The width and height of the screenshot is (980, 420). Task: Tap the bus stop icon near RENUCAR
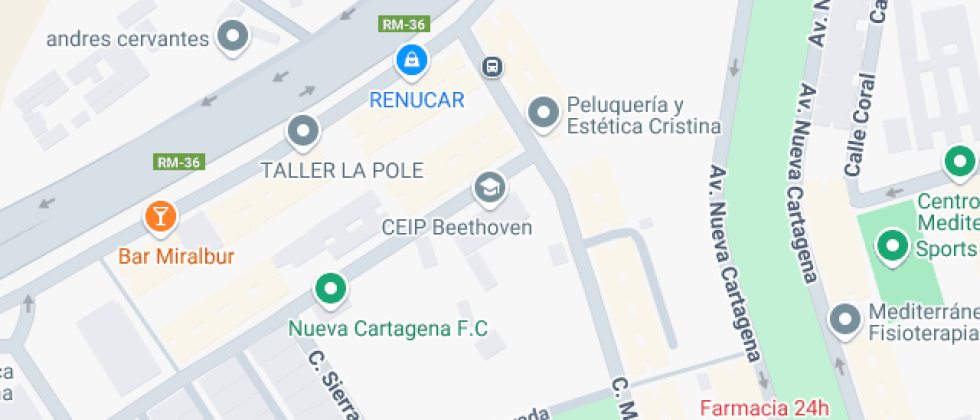(x=491, y=68)
